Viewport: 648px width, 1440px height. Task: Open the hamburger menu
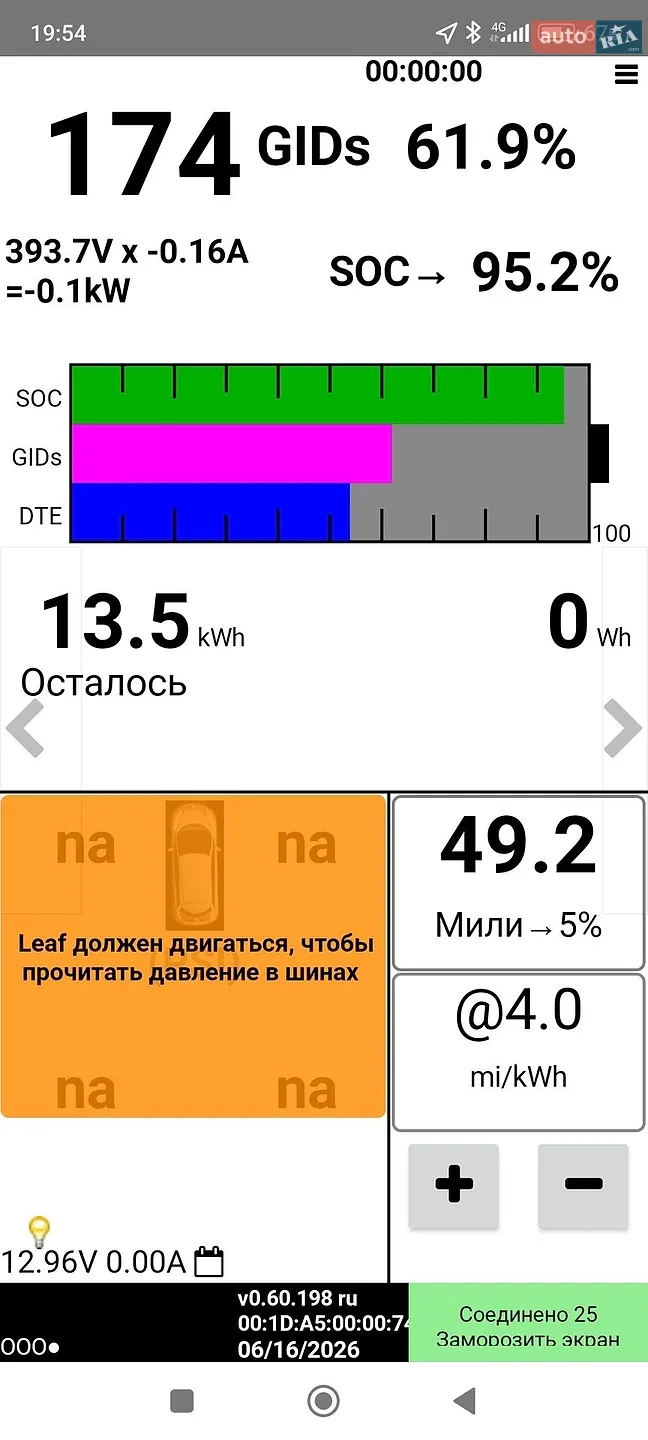pos(626,75)
